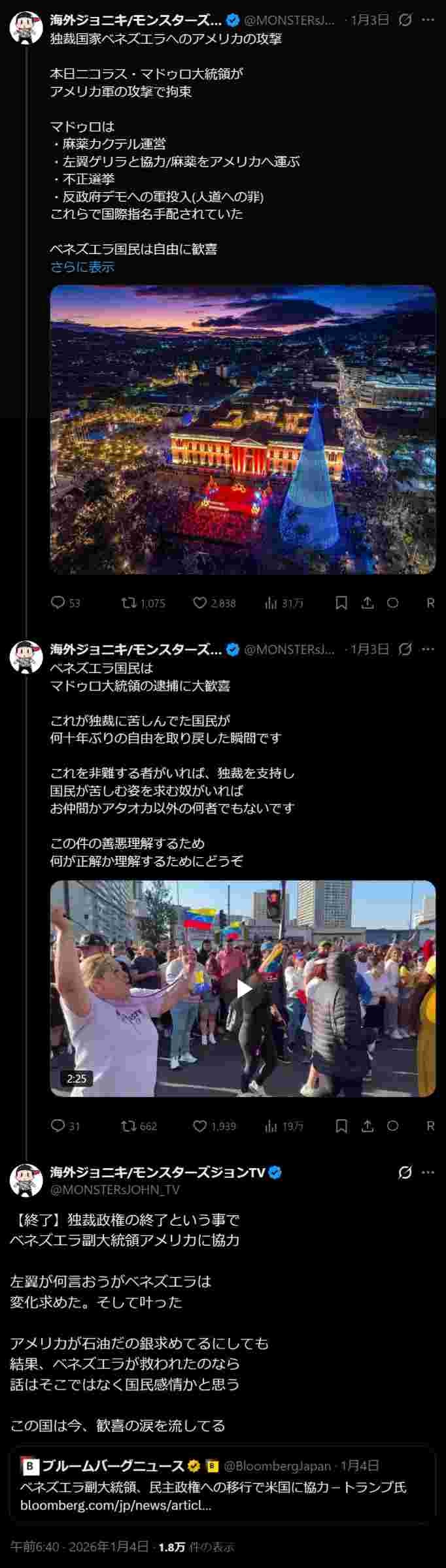Share the post with 19万 views
This screenshot has height=1568, width=446.
click(x=368, y=1126)
